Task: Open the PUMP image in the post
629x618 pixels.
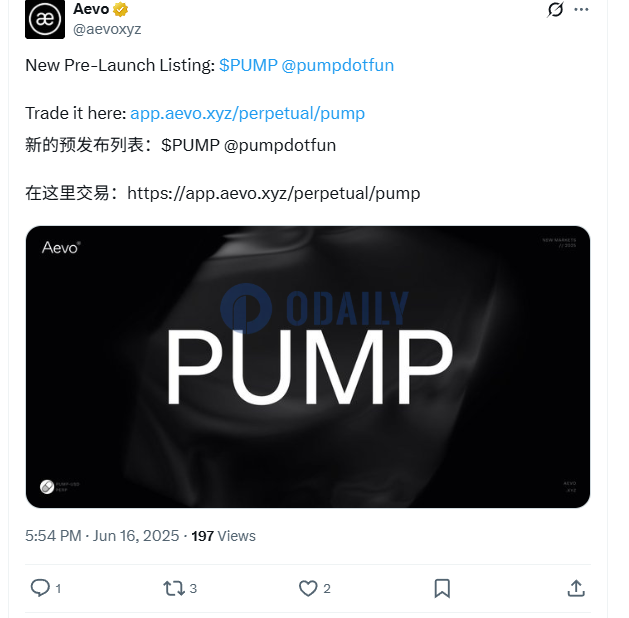Action: point(307,367)
